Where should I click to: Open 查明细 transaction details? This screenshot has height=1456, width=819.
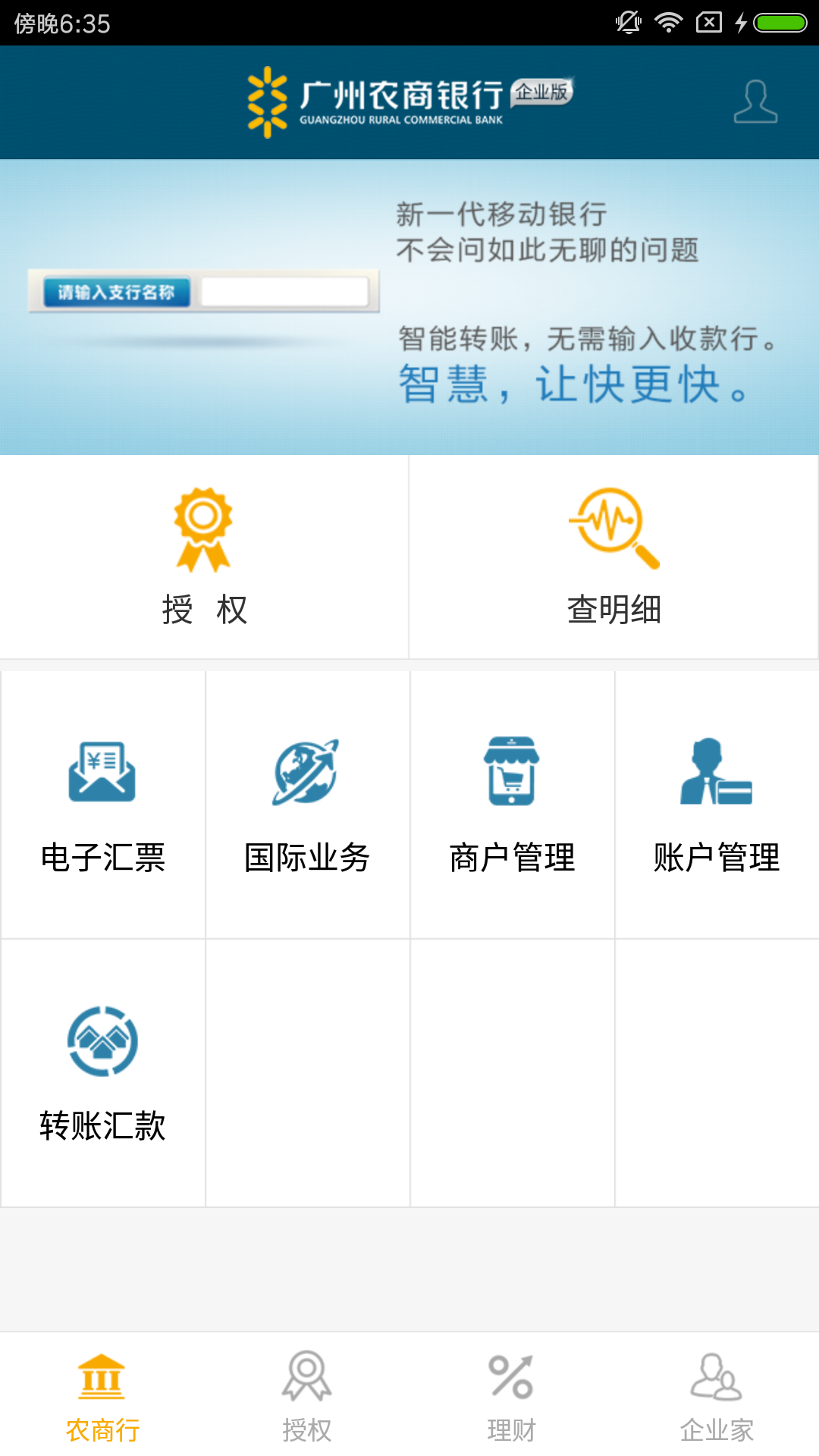(613, 557)
